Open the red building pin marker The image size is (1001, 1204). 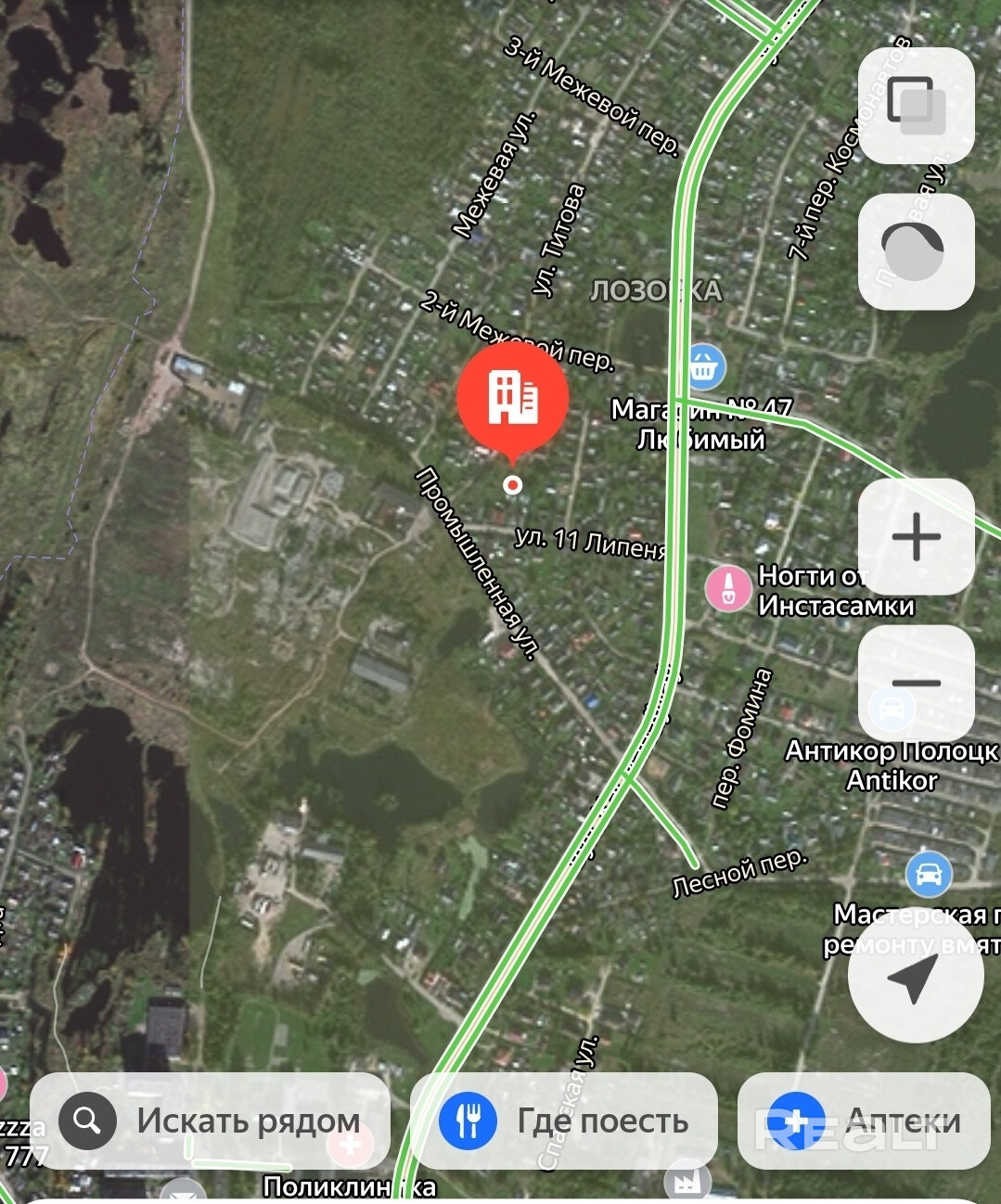point(512,396)
